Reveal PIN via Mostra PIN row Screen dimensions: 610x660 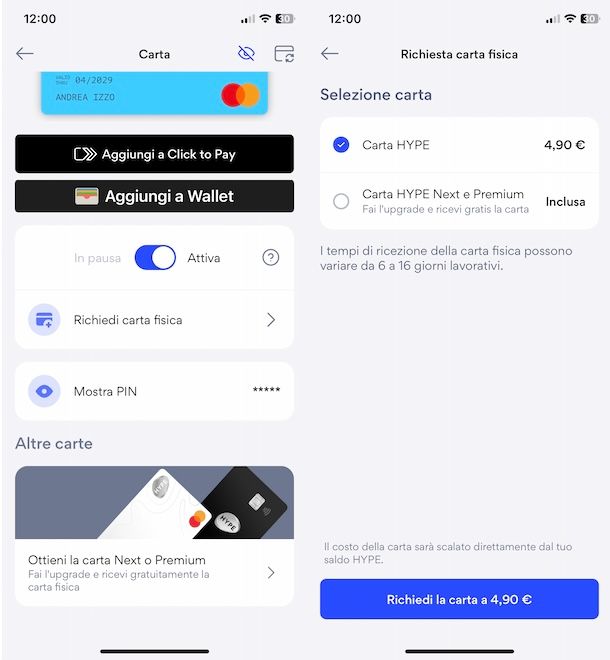pos(154,391)
